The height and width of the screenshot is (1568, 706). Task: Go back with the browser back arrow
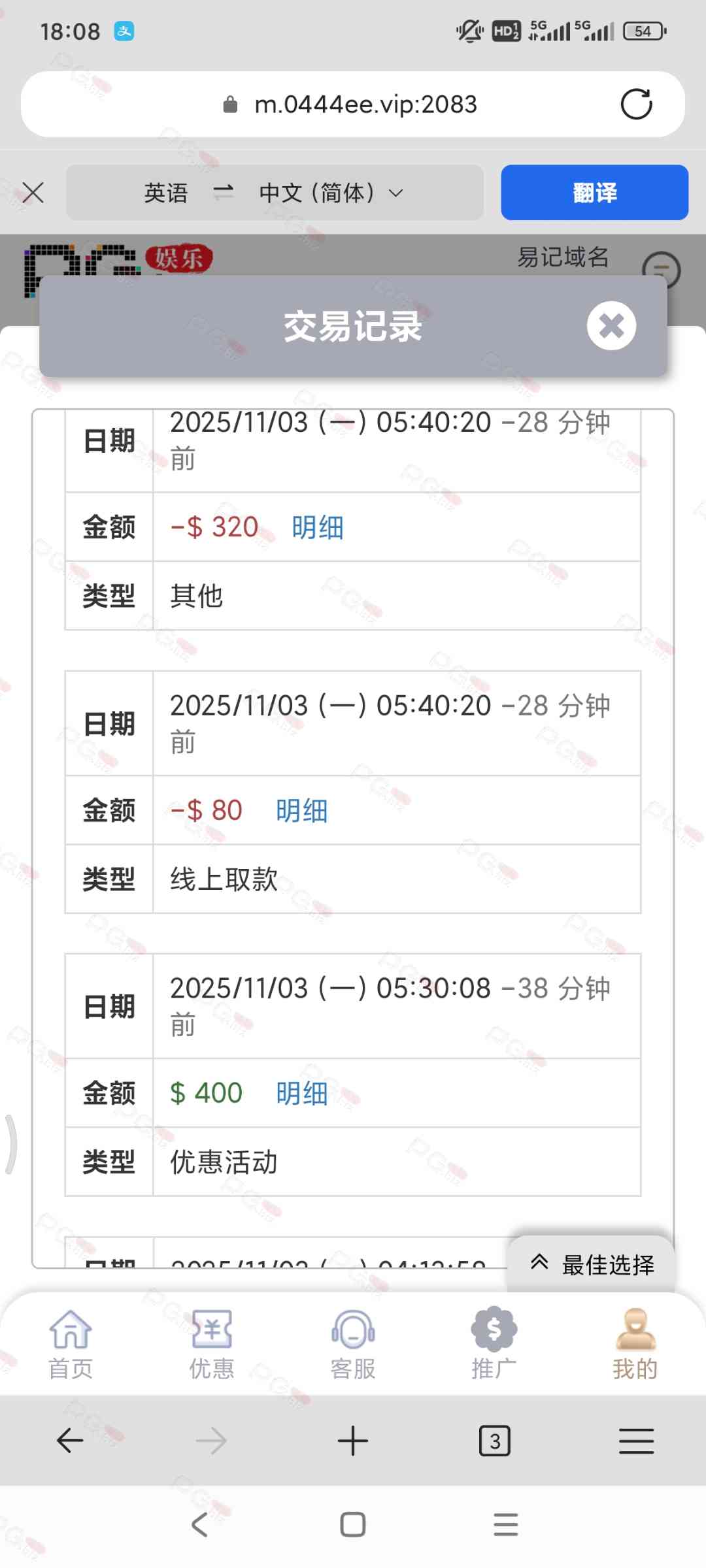(x=70, y=1441)
